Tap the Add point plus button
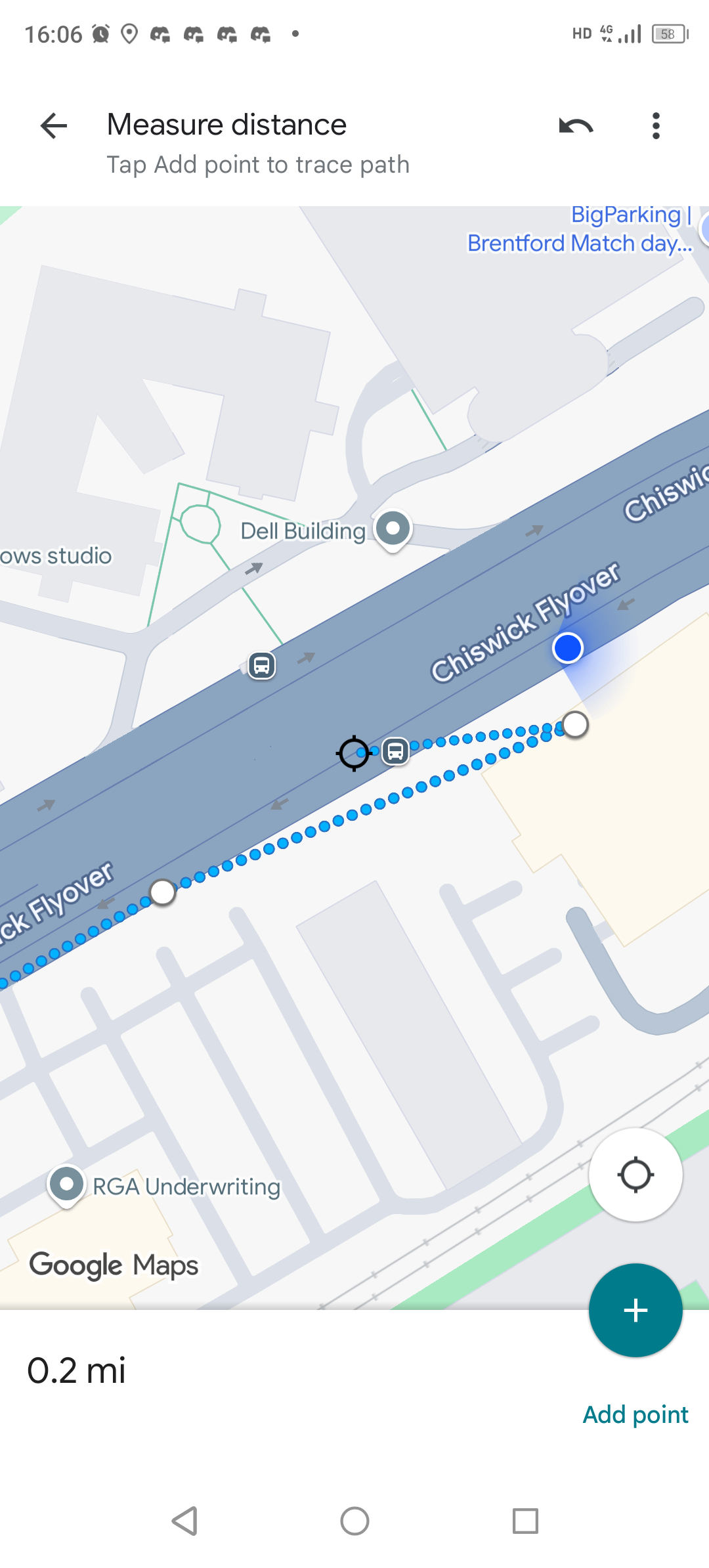The image size is (709, 1568). pos(635,1310)
